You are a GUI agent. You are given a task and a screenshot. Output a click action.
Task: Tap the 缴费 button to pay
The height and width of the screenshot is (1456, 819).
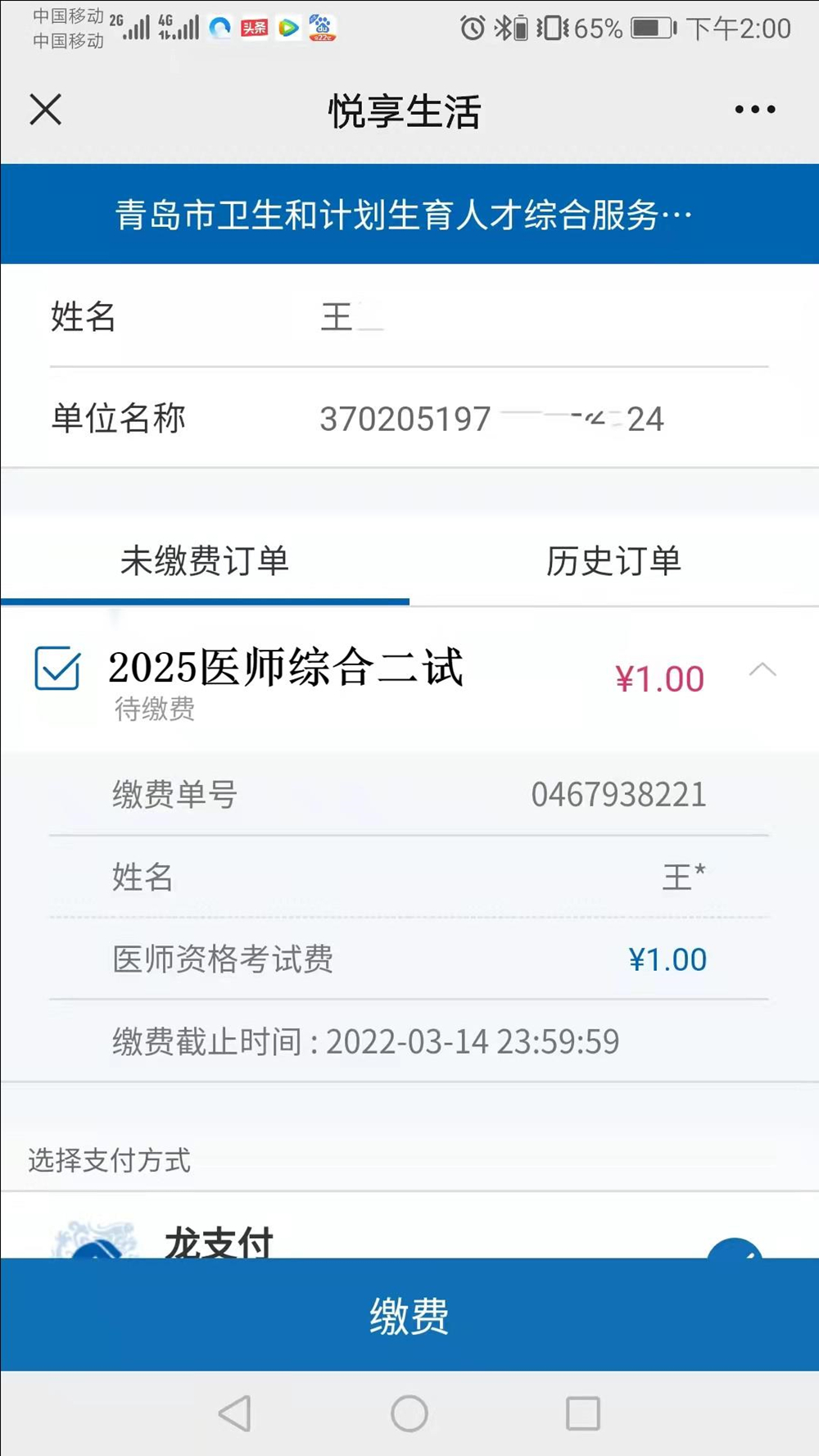pyautogui.click(x=409, y=1315)
